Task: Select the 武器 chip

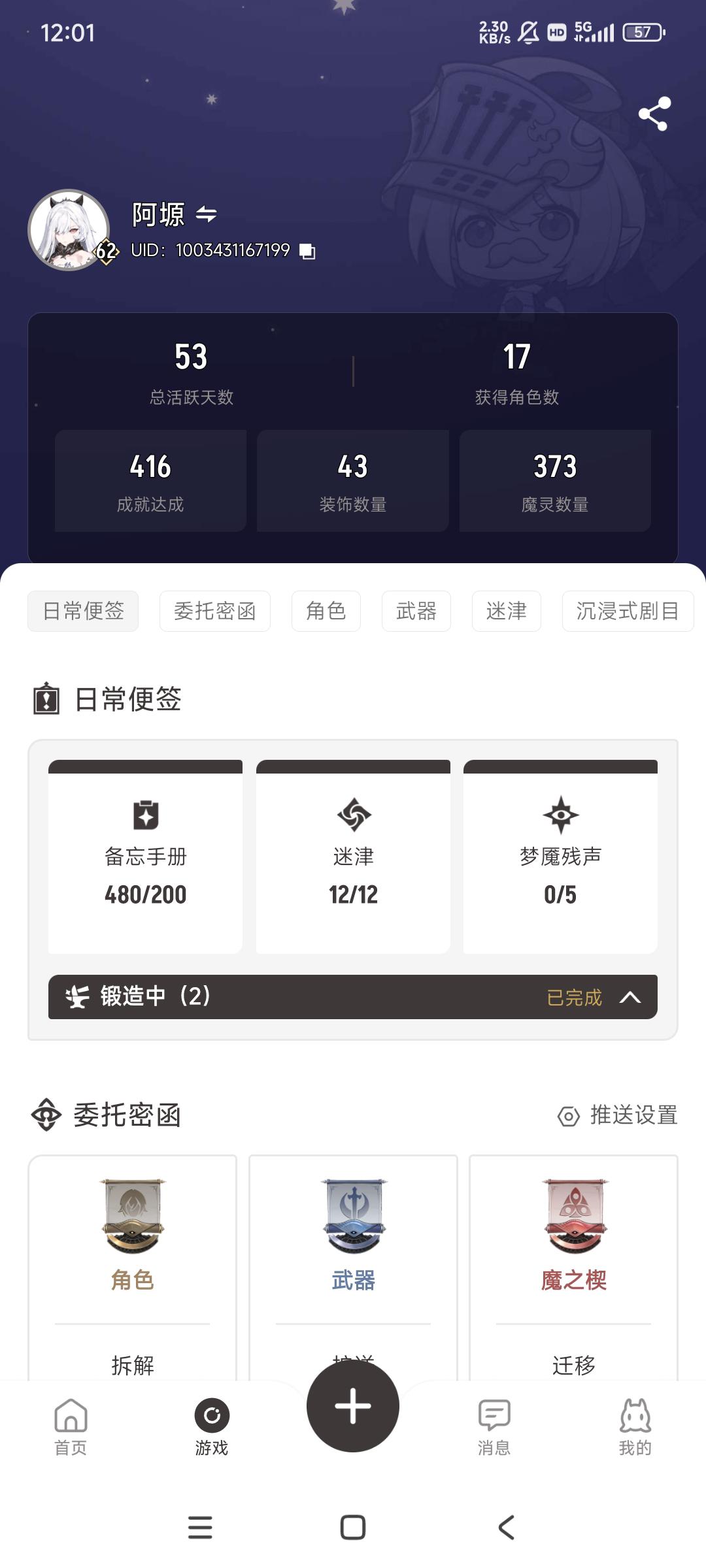Action: pyautogui.click(x=416, y=611)
